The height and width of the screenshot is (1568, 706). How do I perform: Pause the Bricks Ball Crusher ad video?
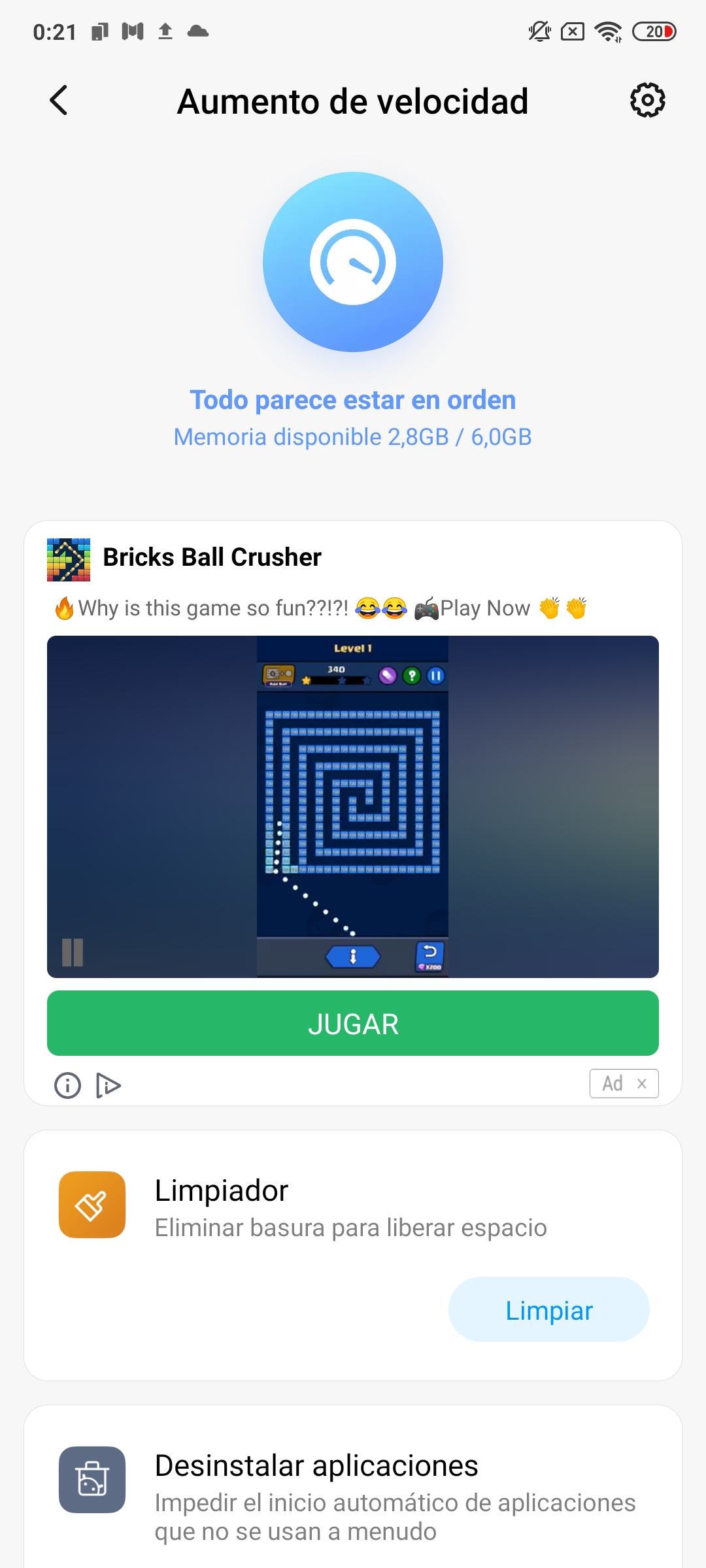click(73, 952)
